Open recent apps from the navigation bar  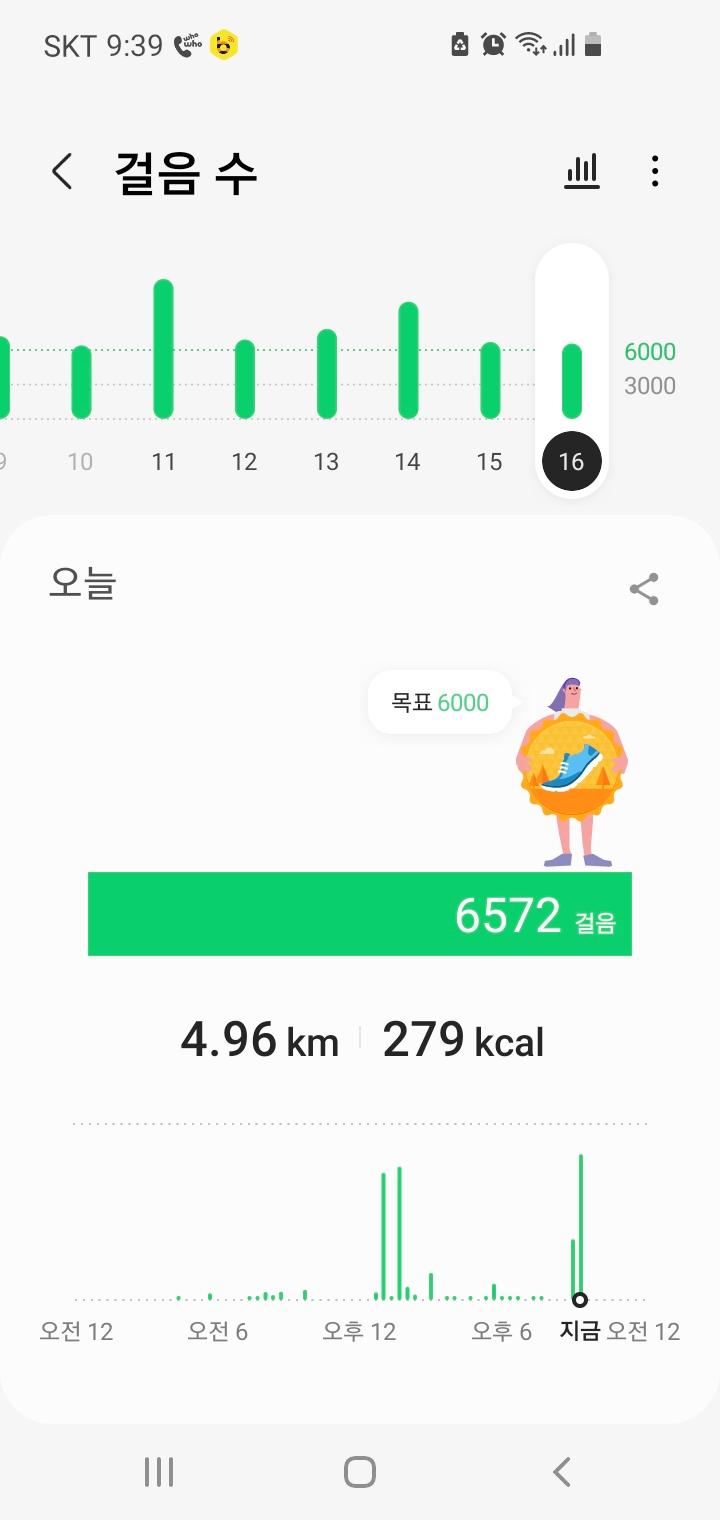(x=159, y=1472)
